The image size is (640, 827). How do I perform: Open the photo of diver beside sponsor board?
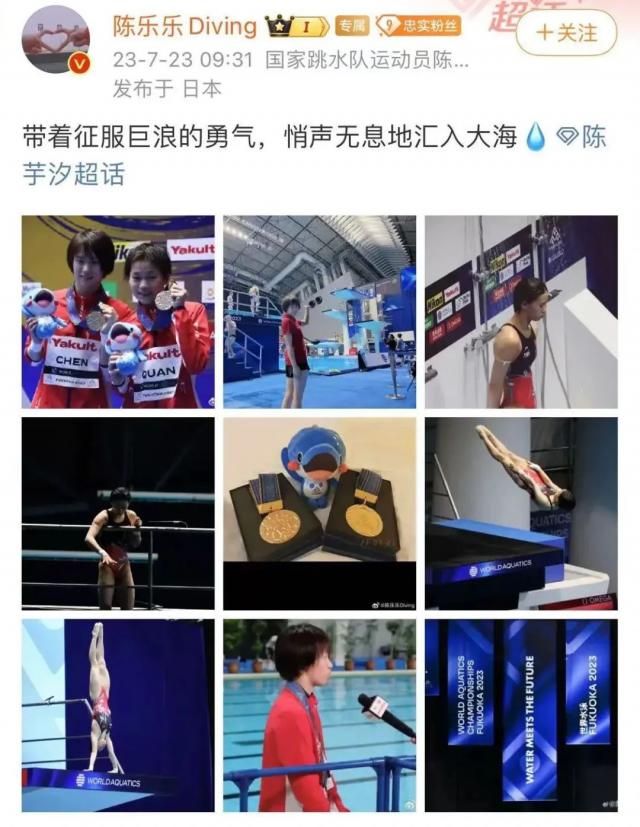(521, 312)
